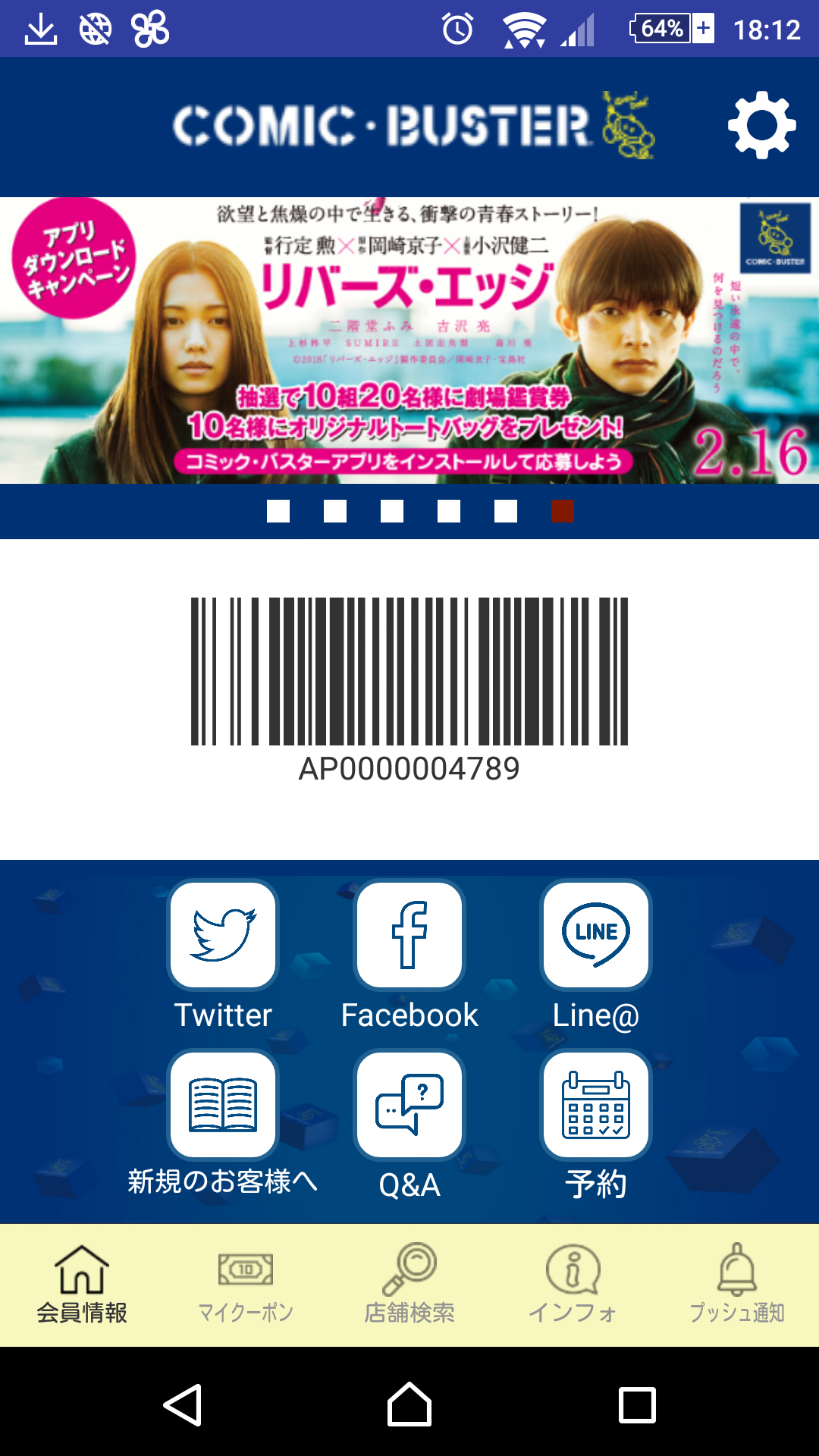Switch to the プッシュ通知 tab
This screenshot has width=819, height=1456.
737,1285
